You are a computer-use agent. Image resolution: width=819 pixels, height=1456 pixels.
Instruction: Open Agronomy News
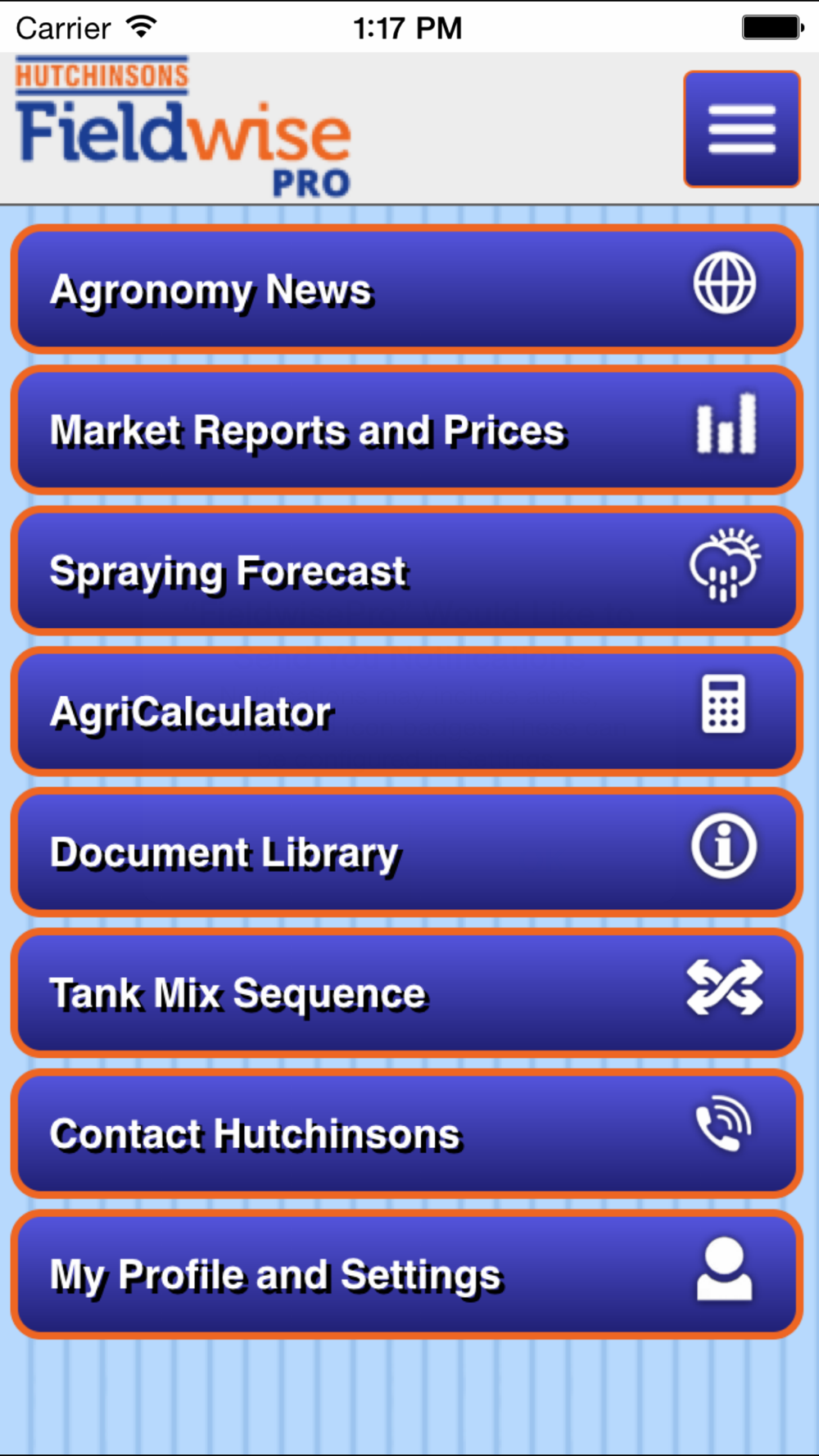coord(406,289)
